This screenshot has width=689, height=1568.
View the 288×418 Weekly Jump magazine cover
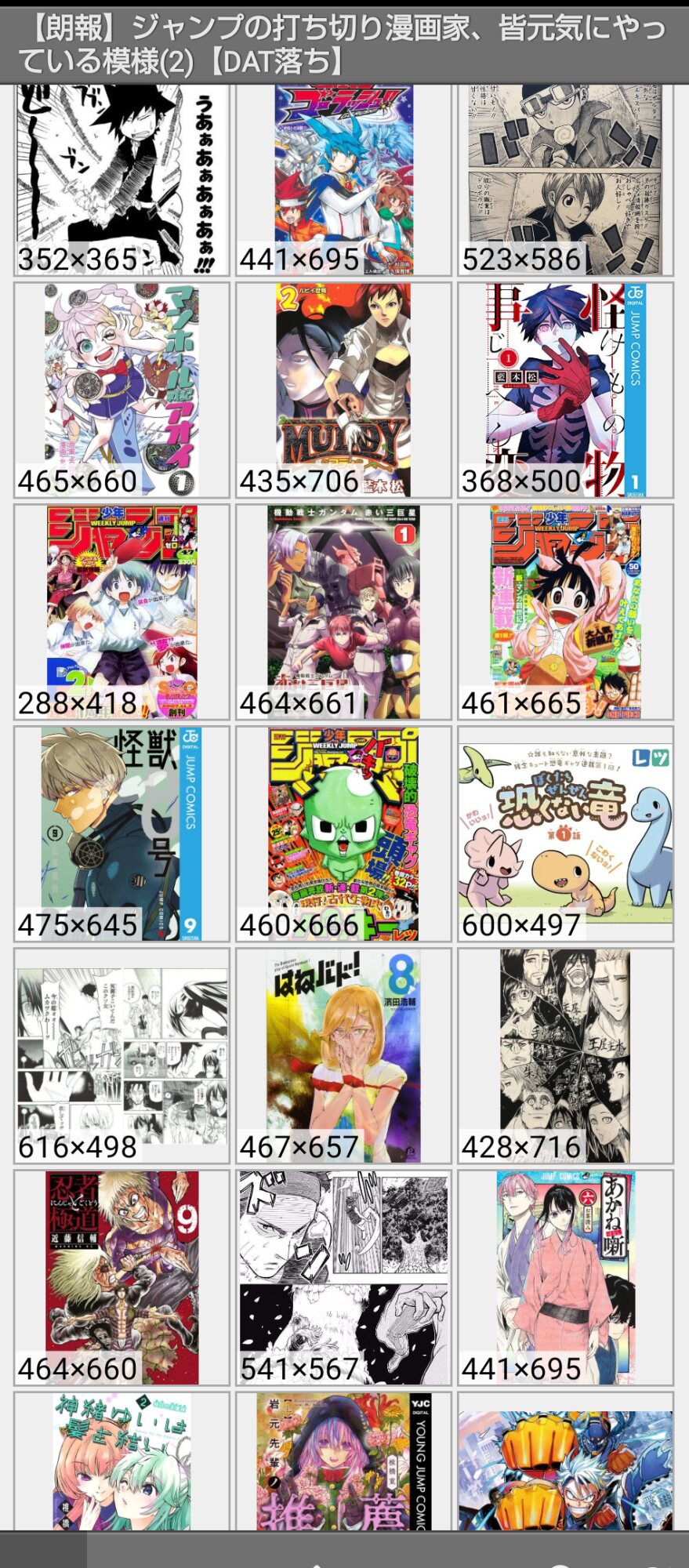pyautogui.click(x=121, y=612)
